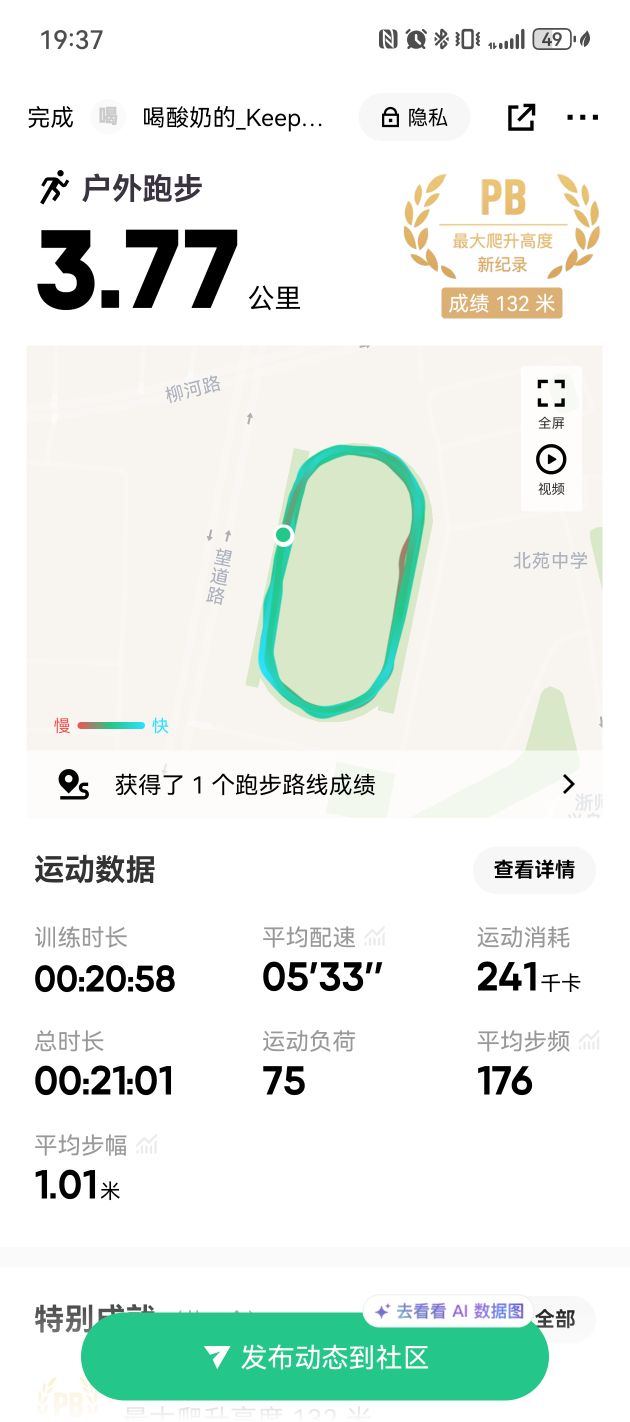Tap 去看看 AI 数据图

coord(450,1311)
